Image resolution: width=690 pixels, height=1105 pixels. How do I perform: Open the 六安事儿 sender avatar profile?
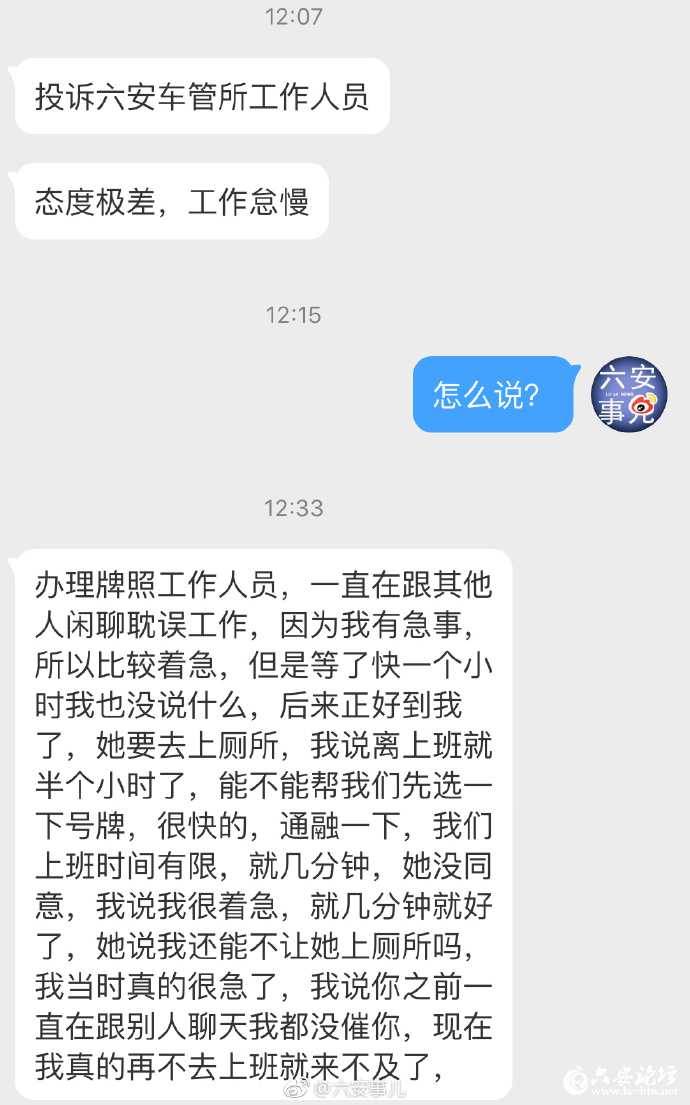629,393
